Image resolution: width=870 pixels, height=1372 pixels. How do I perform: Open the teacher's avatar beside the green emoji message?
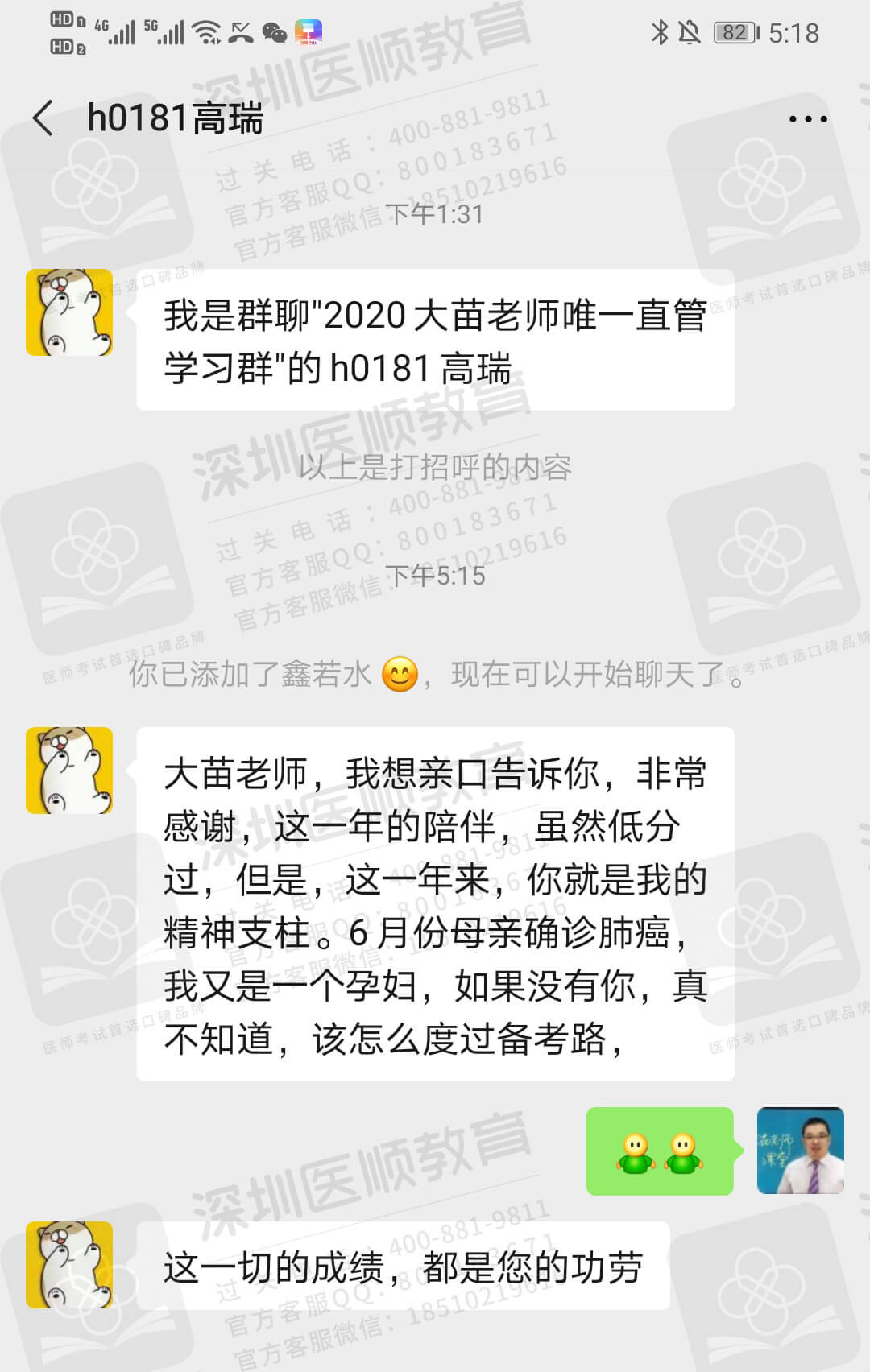click(x=800, y=1150)
